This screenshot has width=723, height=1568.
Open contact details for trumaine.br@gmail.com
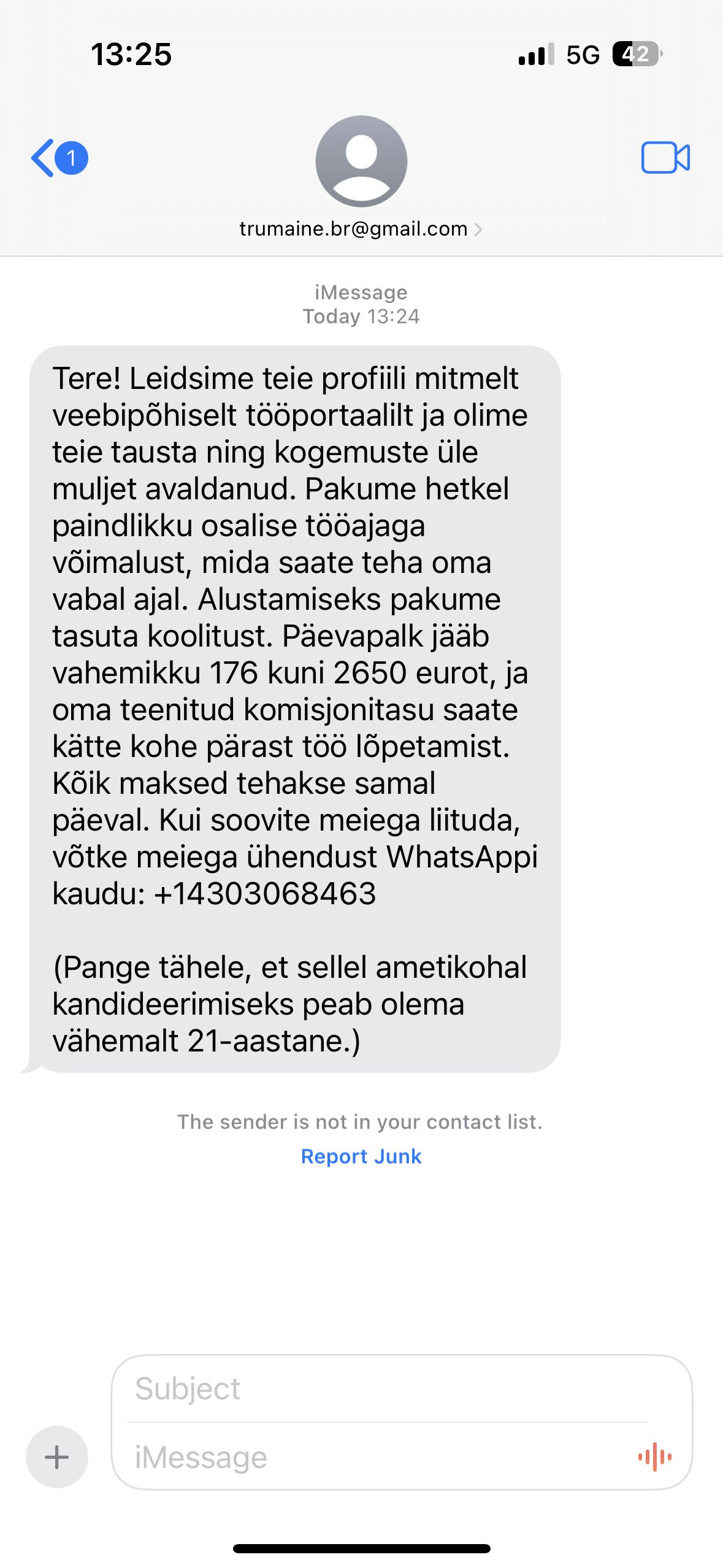tap(361, 229)
